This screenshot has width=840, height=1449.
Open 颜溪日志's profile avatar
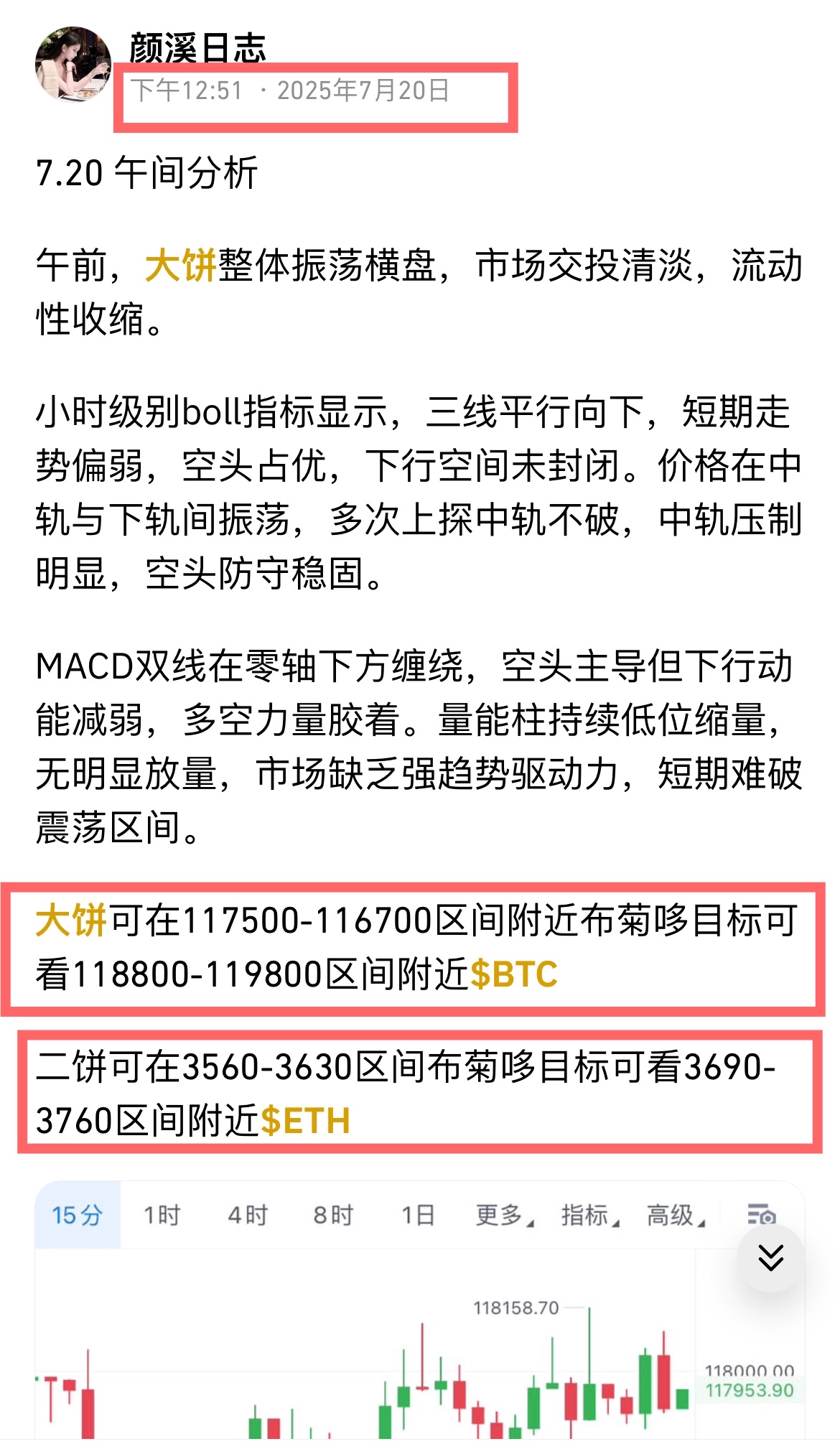click(x=73, y=65)
